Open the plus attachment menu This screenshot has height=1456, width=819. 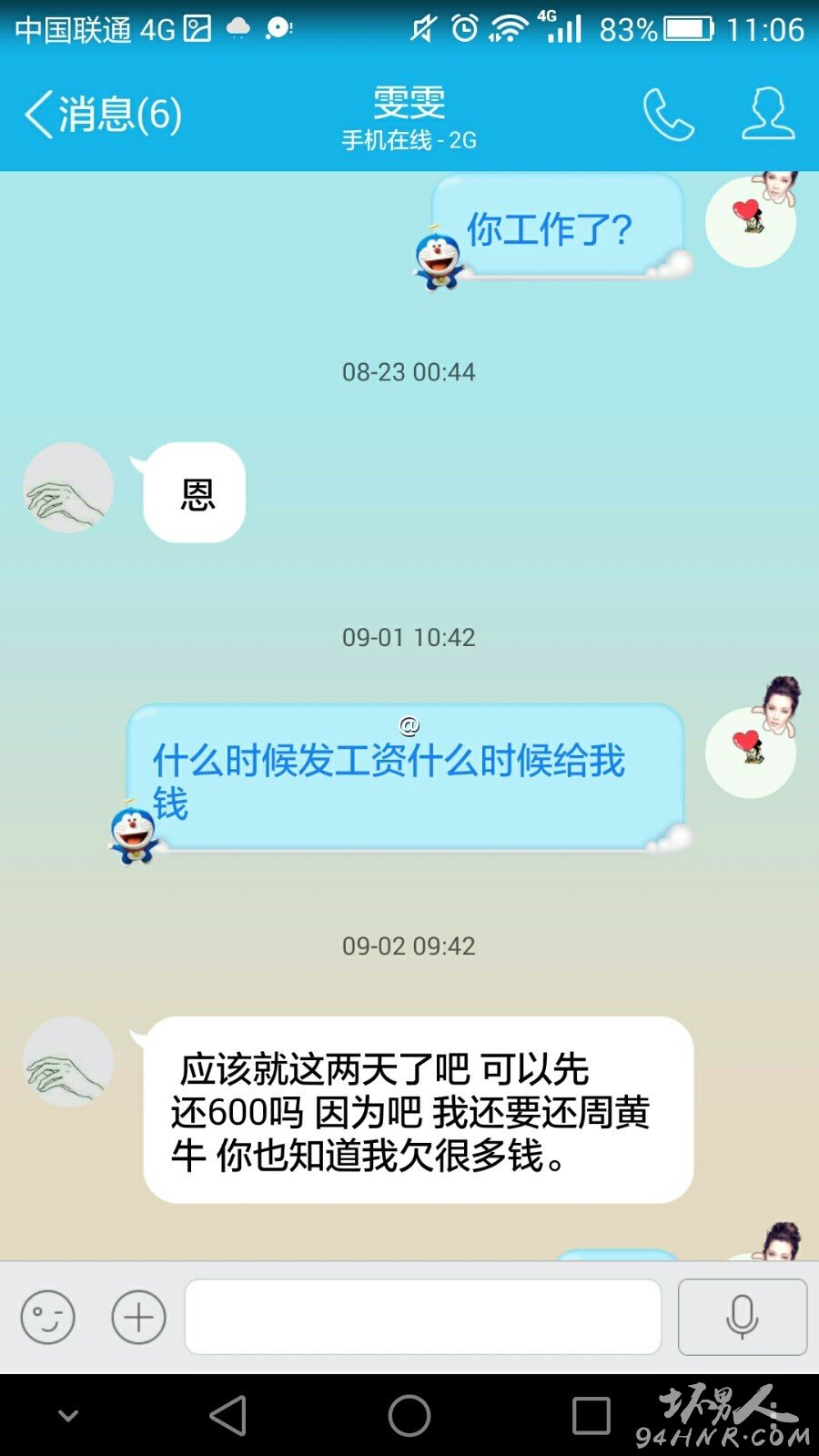138,1317
